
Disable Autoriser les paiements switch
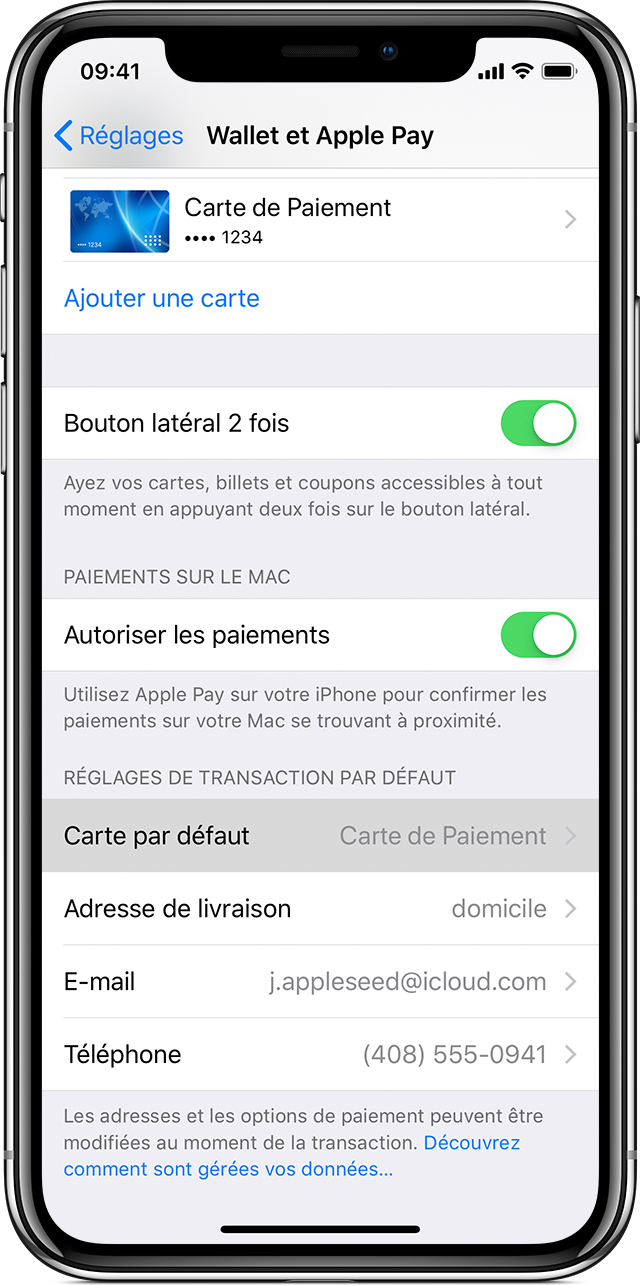click(x=538, y=635)
